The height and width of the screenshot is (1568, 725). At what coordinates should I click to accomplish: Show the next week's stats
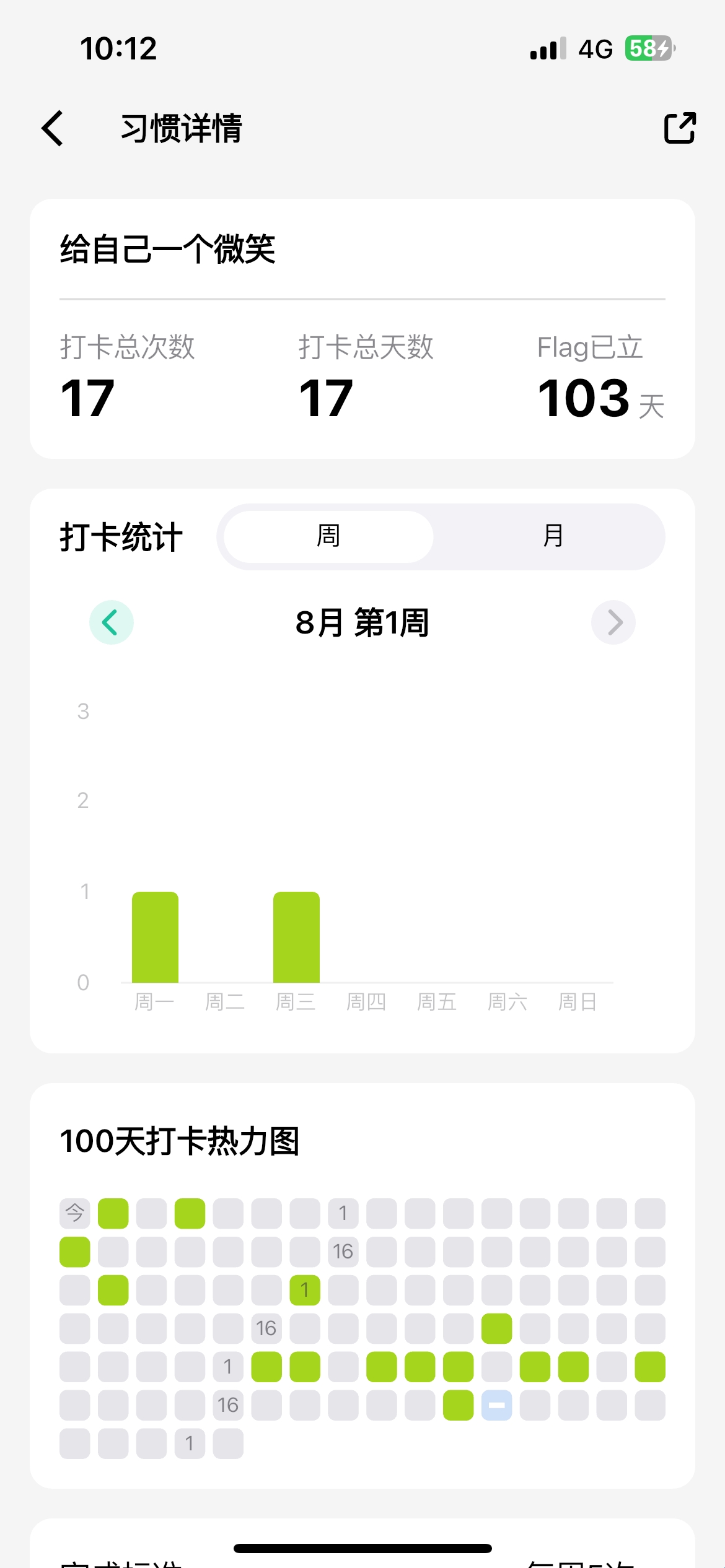613,622
